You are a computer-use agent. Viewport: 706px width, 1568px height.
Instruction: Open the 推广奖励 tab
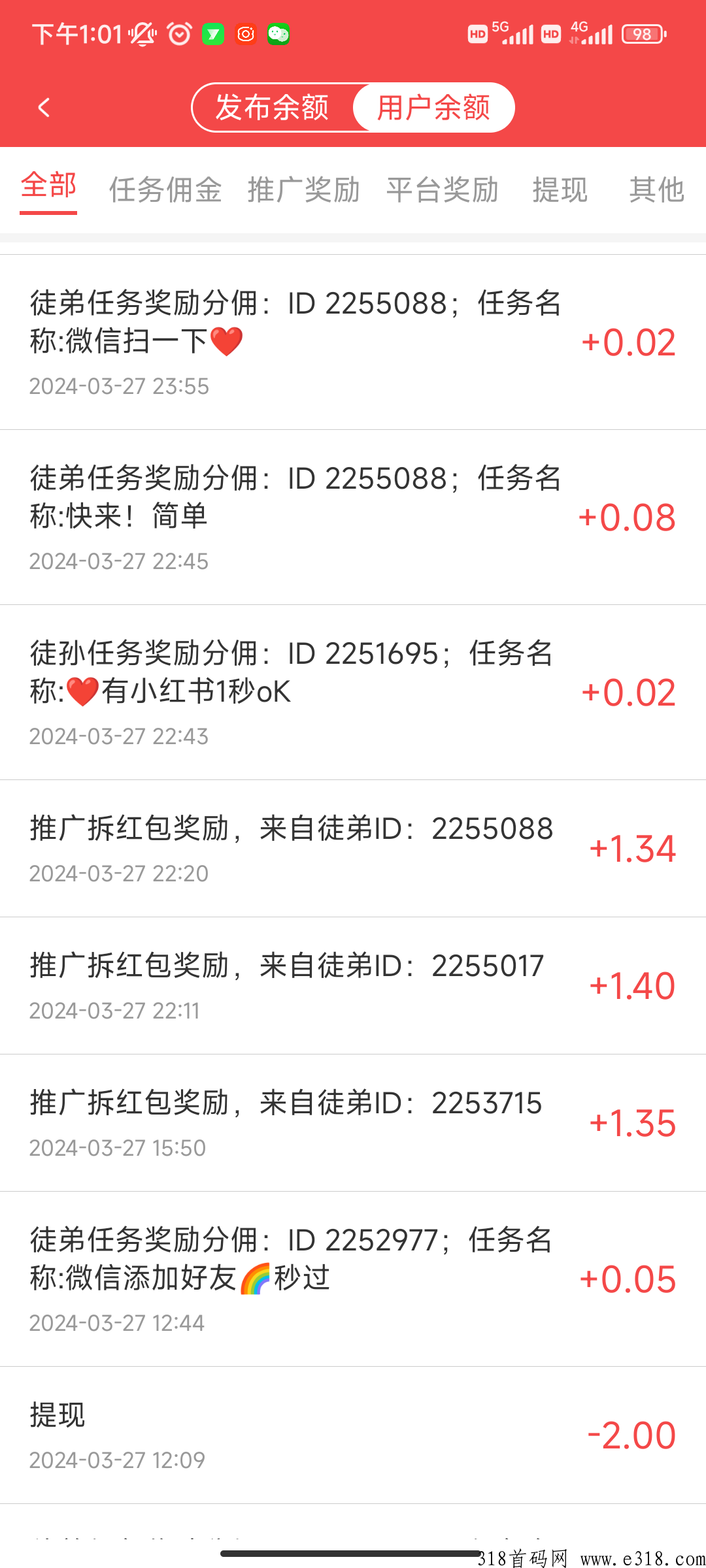click(x=304, y=190)
